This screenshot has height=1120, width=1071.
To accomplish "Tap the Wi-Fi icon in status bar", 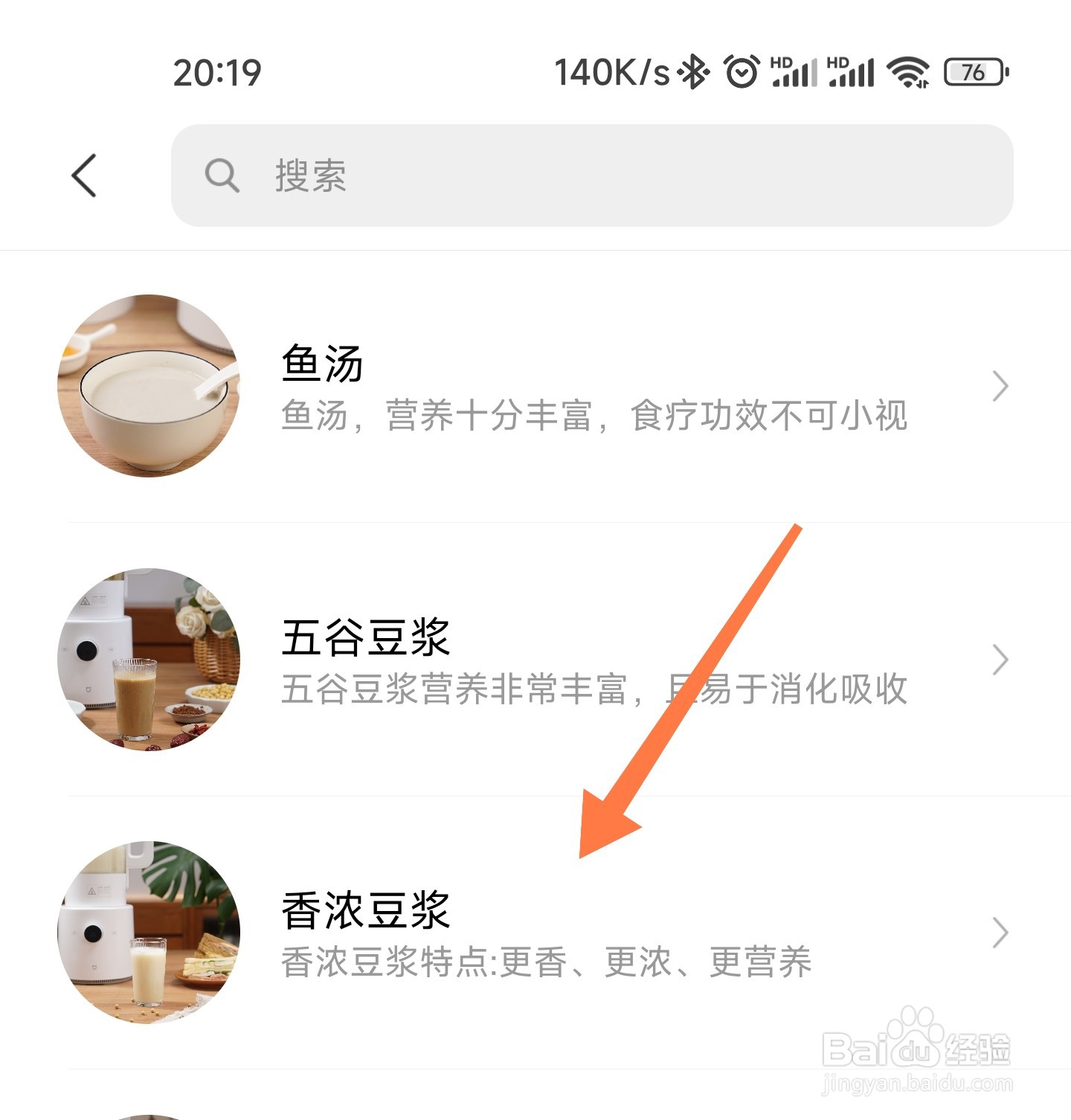I will [909, 71].
